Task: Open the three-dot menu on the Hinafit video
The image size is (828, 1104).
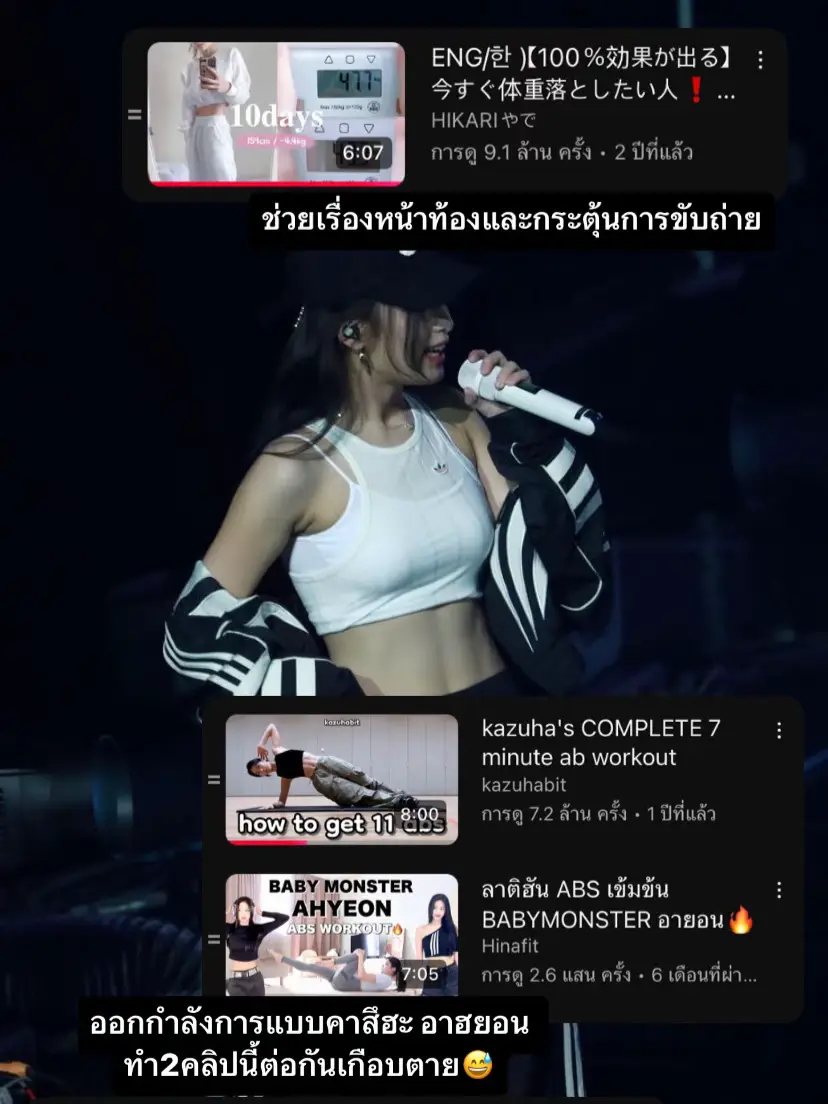Action: coord(779,892)
